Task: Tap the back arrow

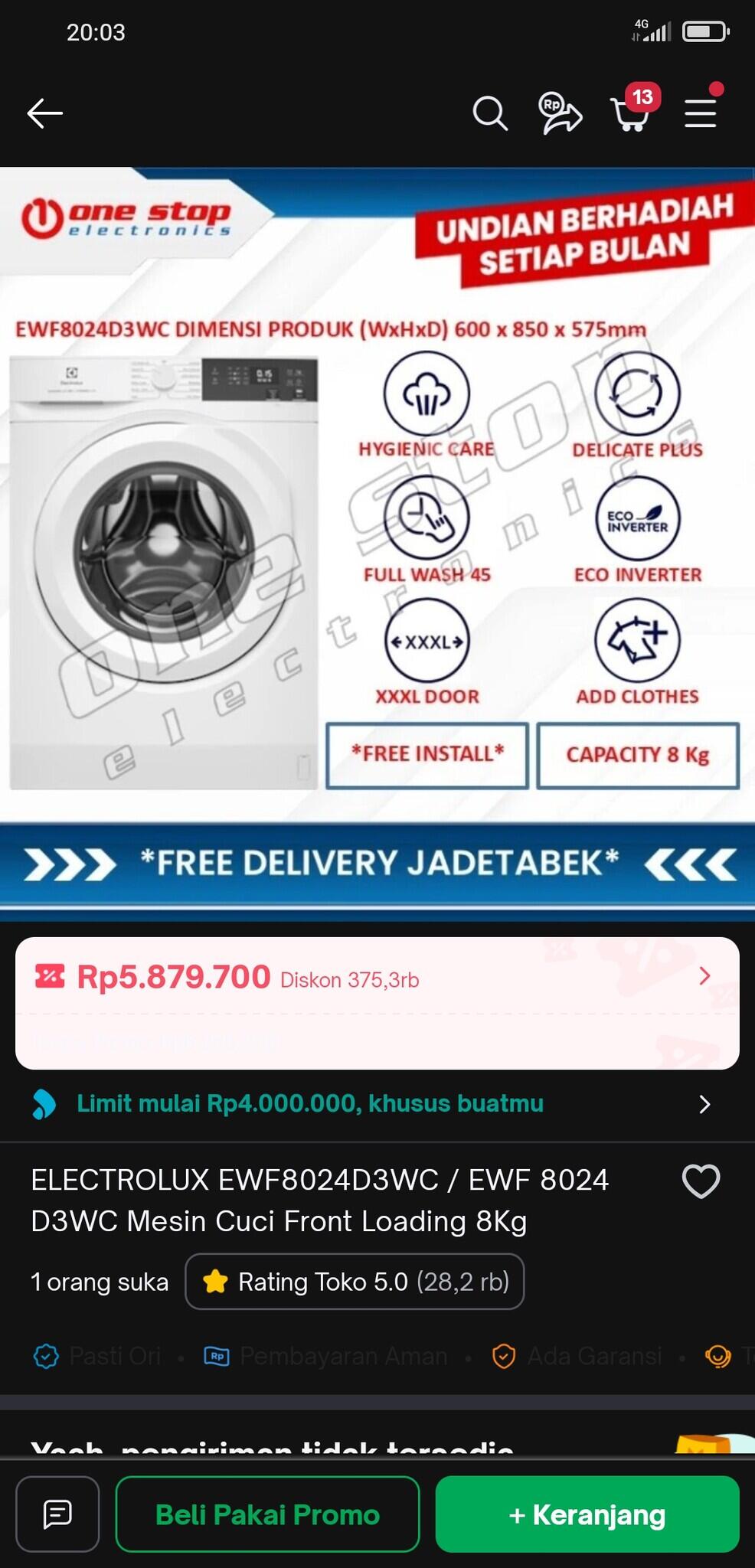Action: [x=44, y=113]
